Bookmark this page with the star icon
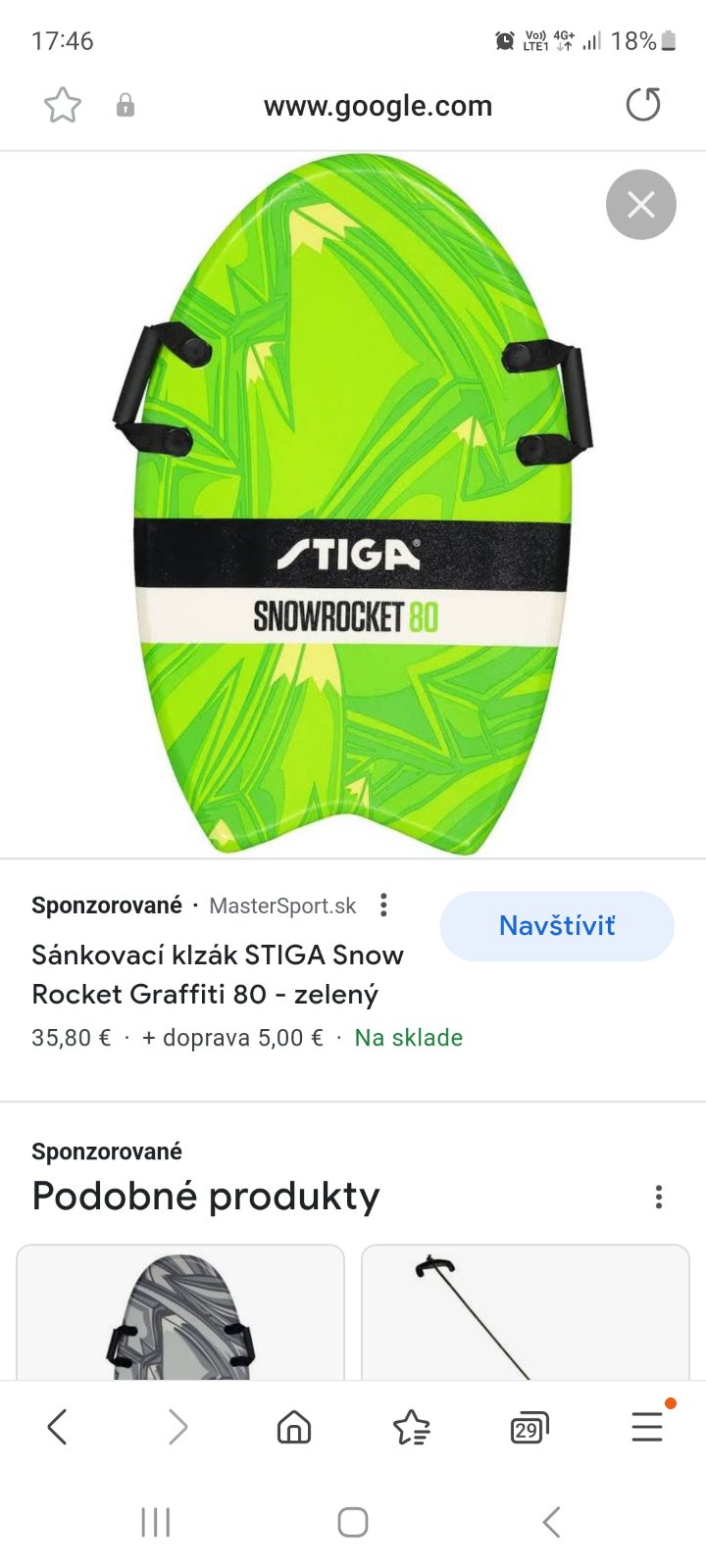The height and width of the screenshot is (1568, 706). point(63,105)
